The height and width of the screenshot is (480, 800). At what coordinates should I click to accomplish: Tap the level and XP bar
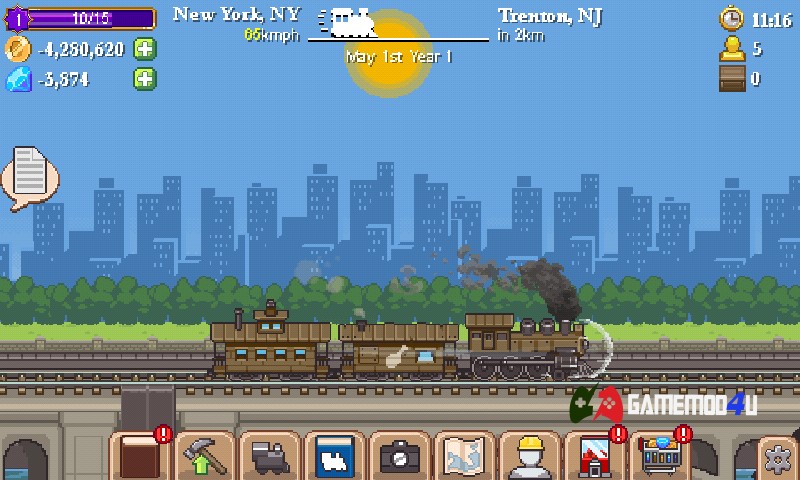click(80, 18)
